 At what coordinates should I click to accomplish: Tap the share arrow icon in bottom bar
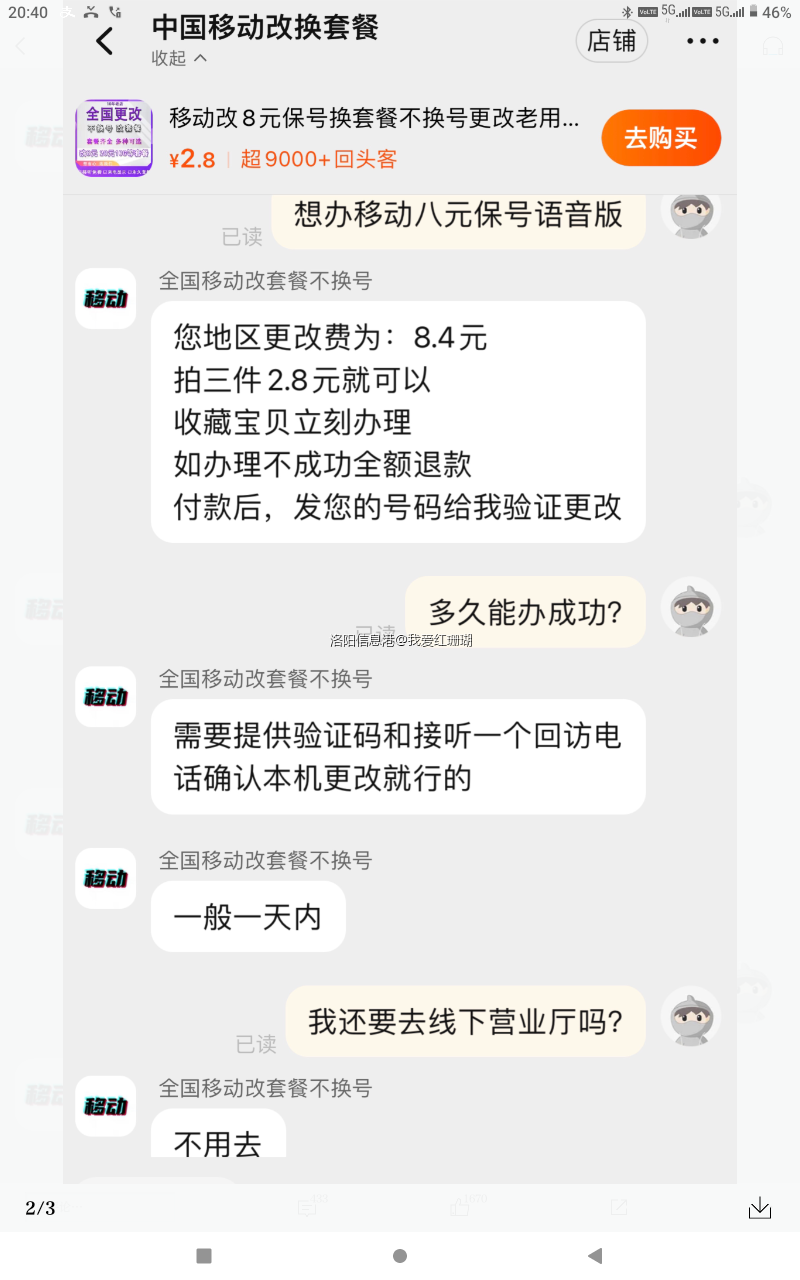pyautogui.click(x=617, y=1207)
